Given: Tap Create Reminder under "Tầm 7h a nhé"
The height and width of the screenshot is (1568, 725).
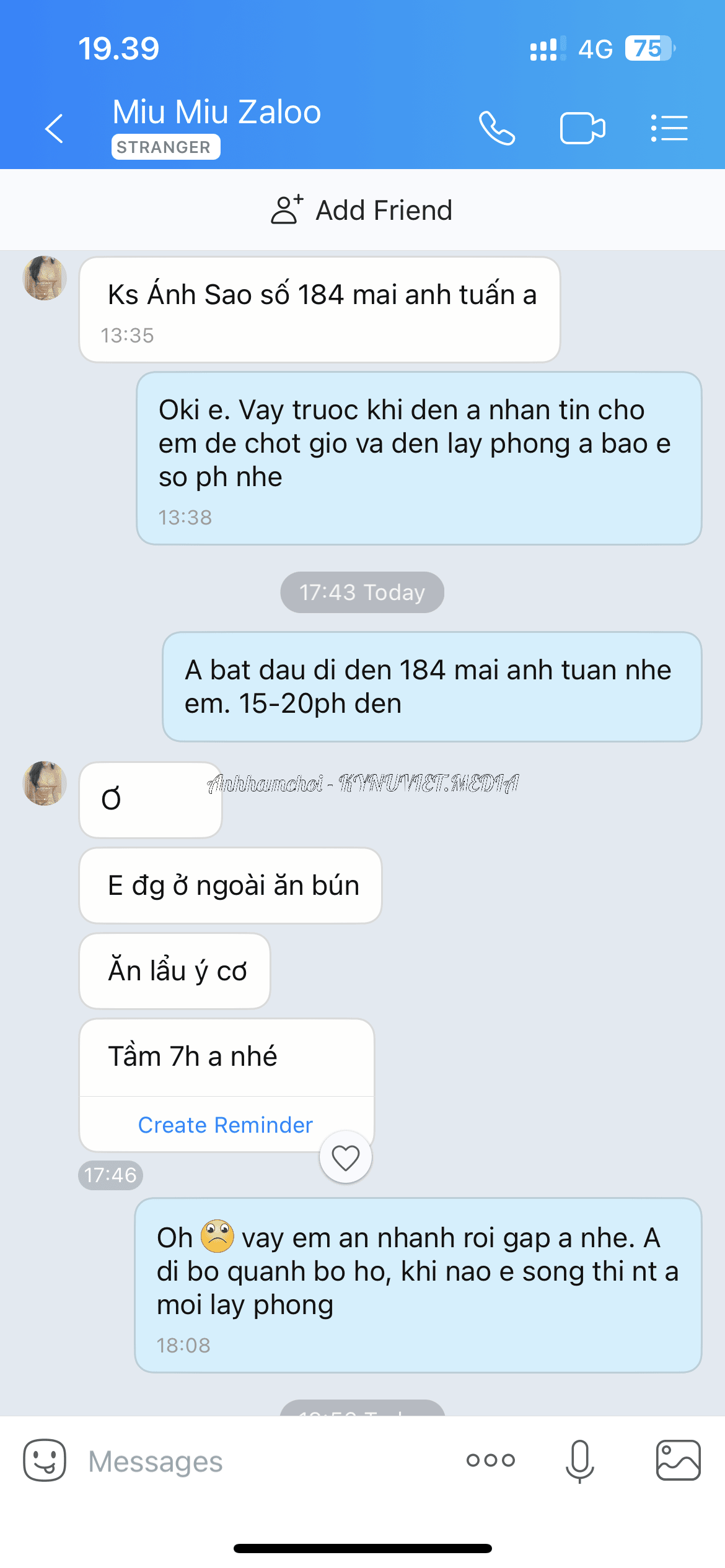Looking at the screenshot, I should (226, 1125).
